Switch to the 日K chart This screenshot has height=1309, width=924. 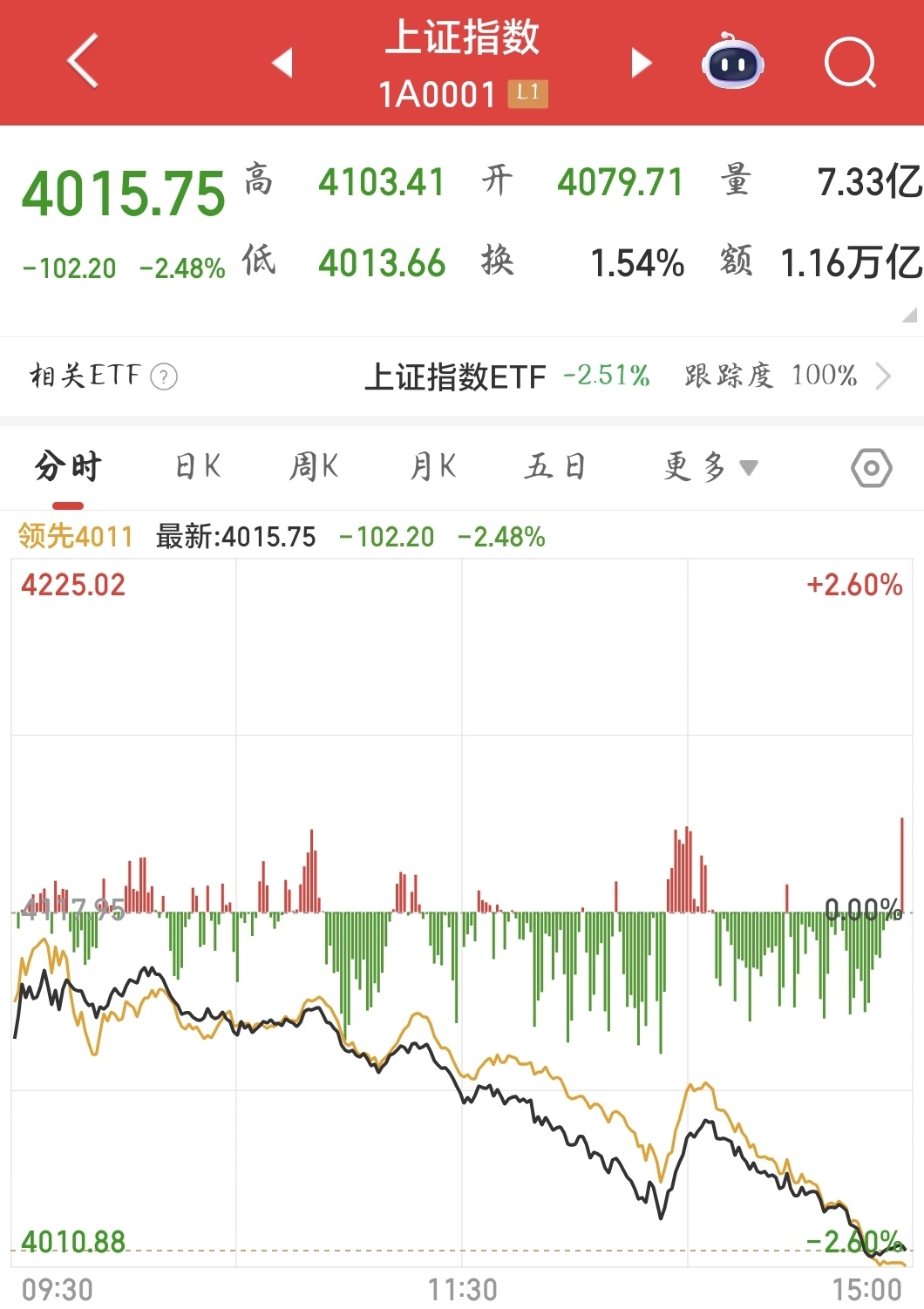[x=198, y=467]
